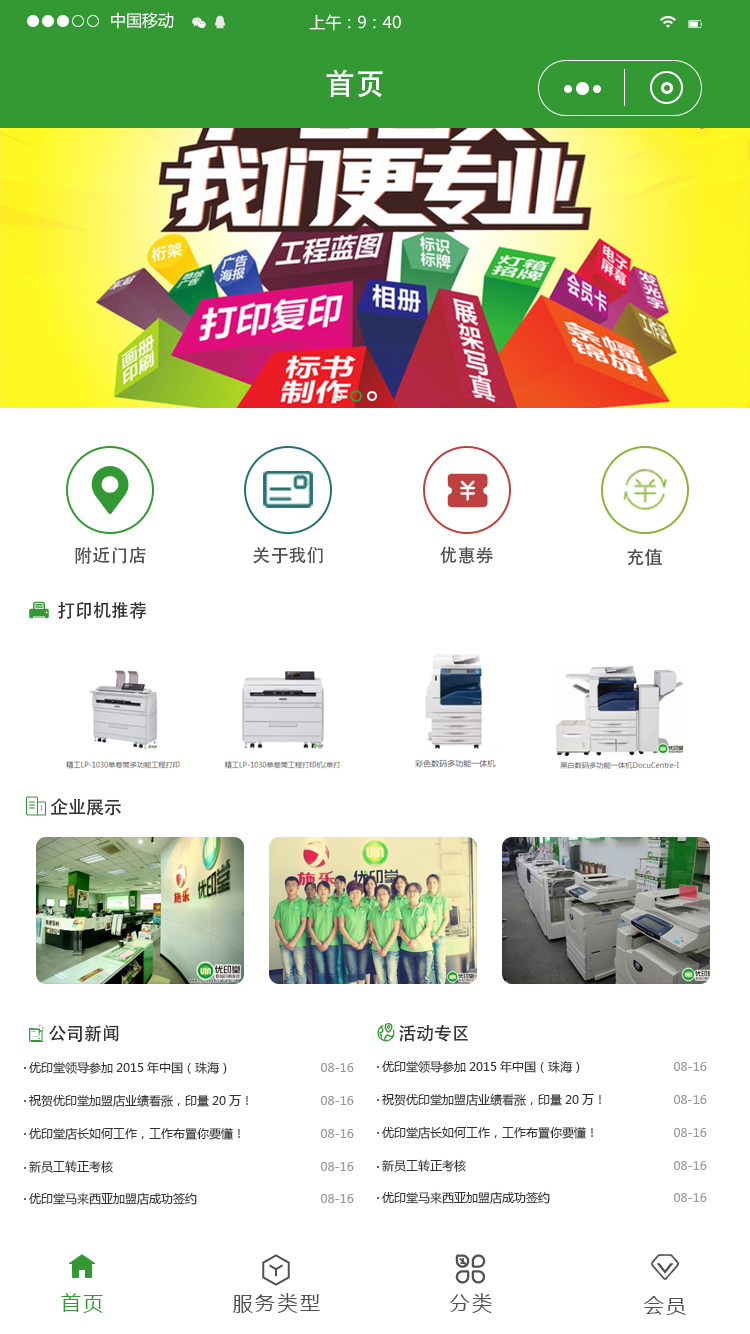Open the storefront photo in 企业展示
This screenshot has width=750, height=1334.
click(140, 910)
